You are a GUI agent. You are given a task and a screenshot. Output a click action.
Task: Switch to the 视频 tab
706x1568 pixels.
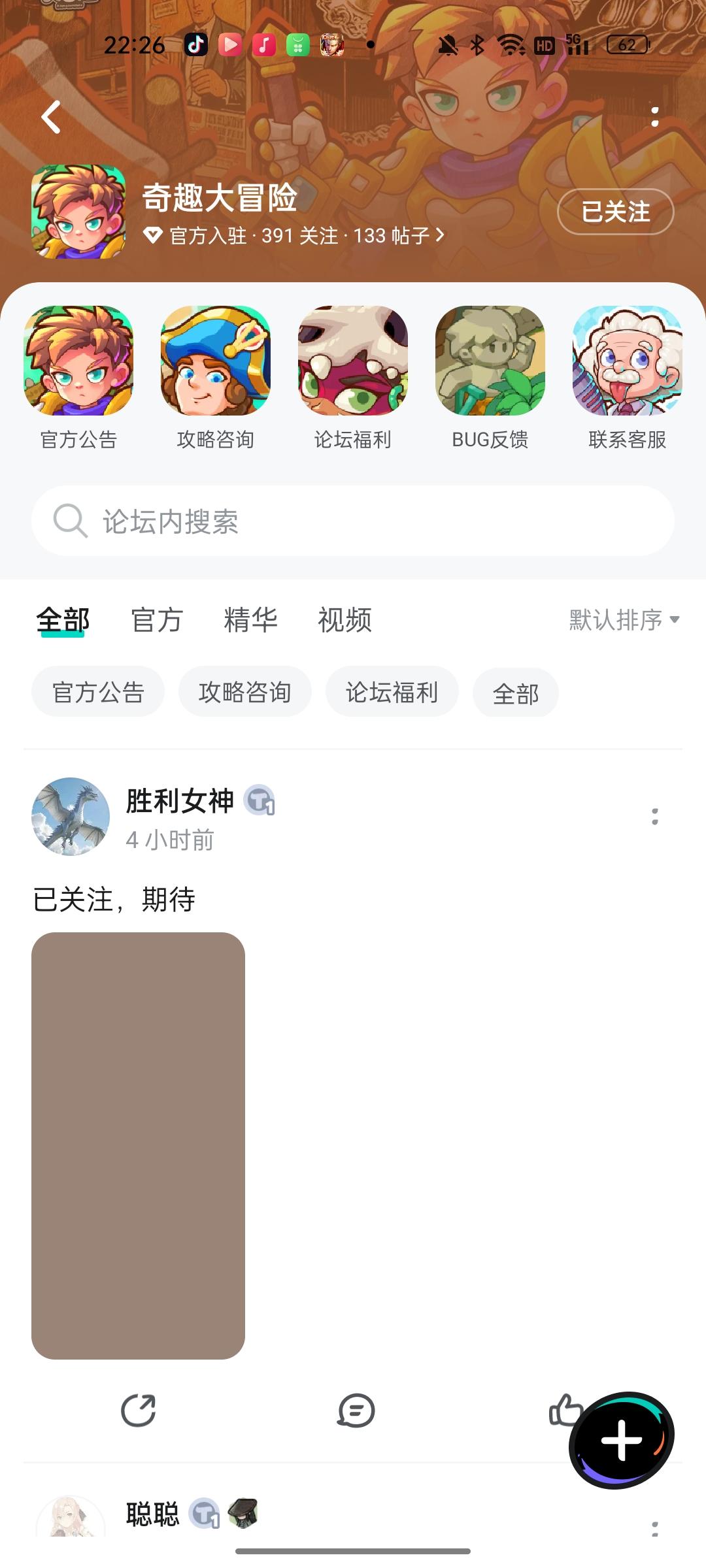(345, 621)
